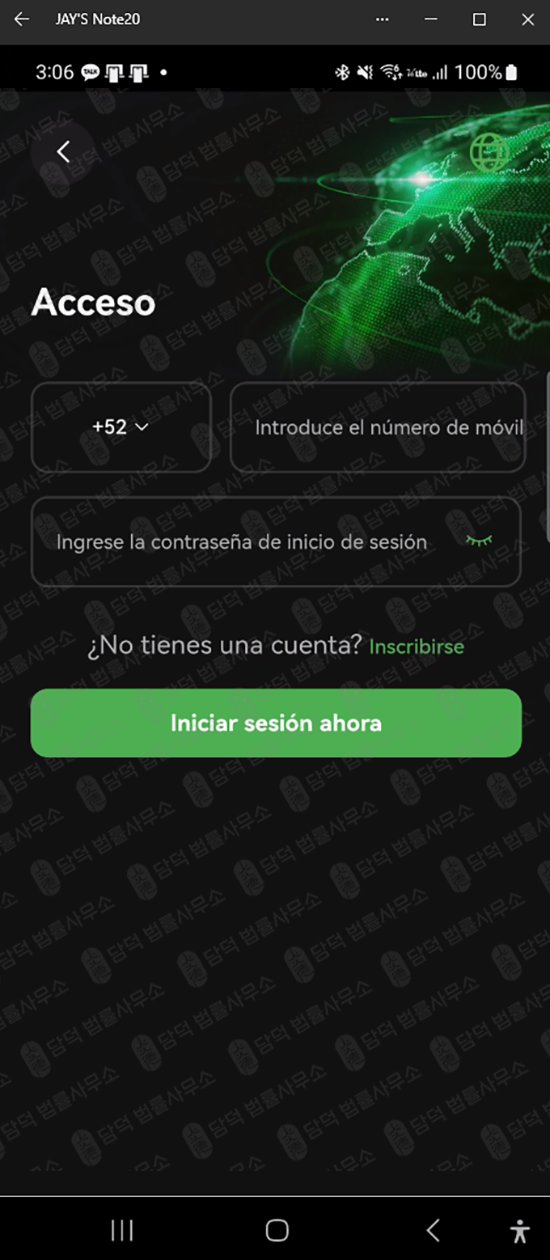Open the Inscribirse registration link
The width and height of the screenshot is (550, 1260).
point(417,647)
